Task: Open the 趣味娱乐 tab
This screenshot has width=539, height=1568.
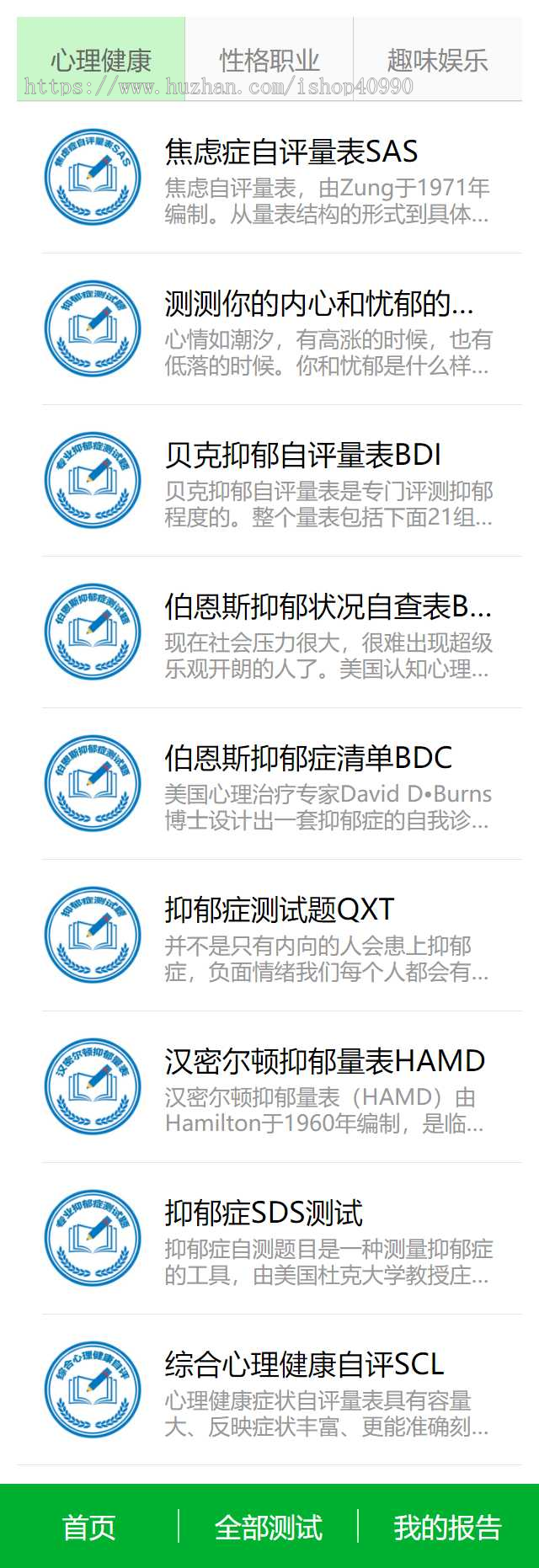Action: coord(437,60)
